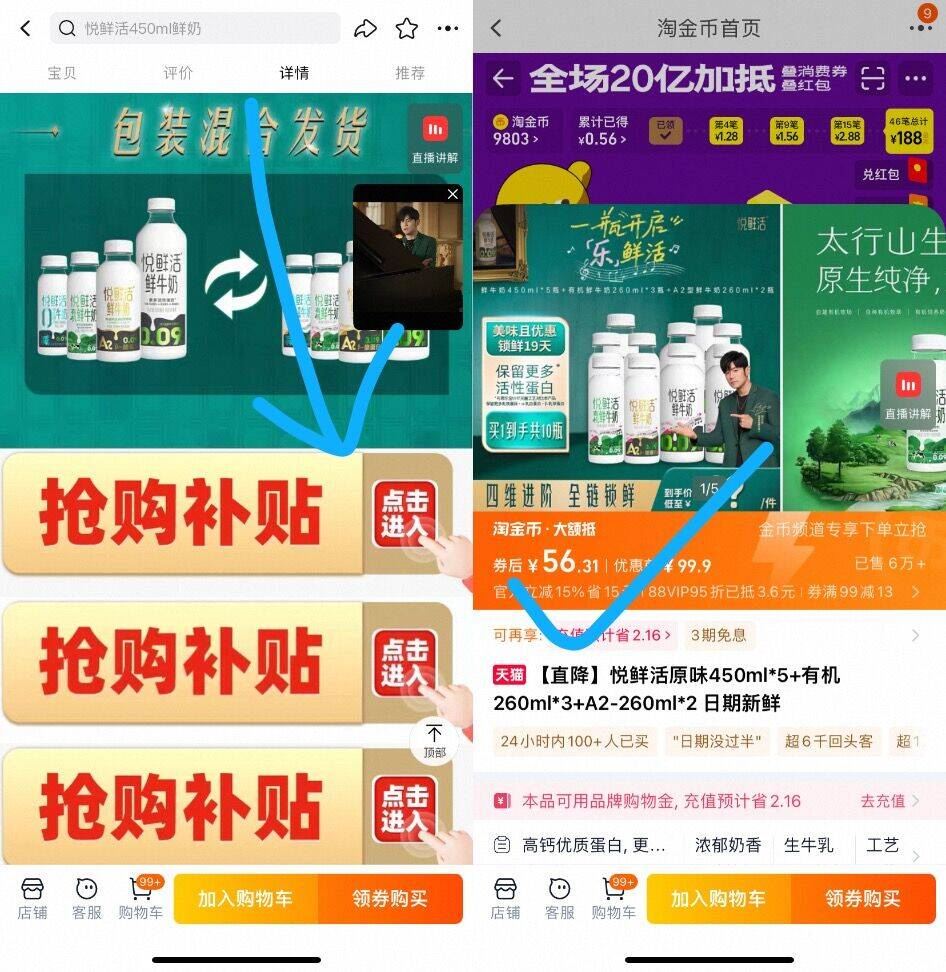Tap the scan/QR icon near 叠红包 banner
Screen dimensions: 946x972
coord(874,77)
